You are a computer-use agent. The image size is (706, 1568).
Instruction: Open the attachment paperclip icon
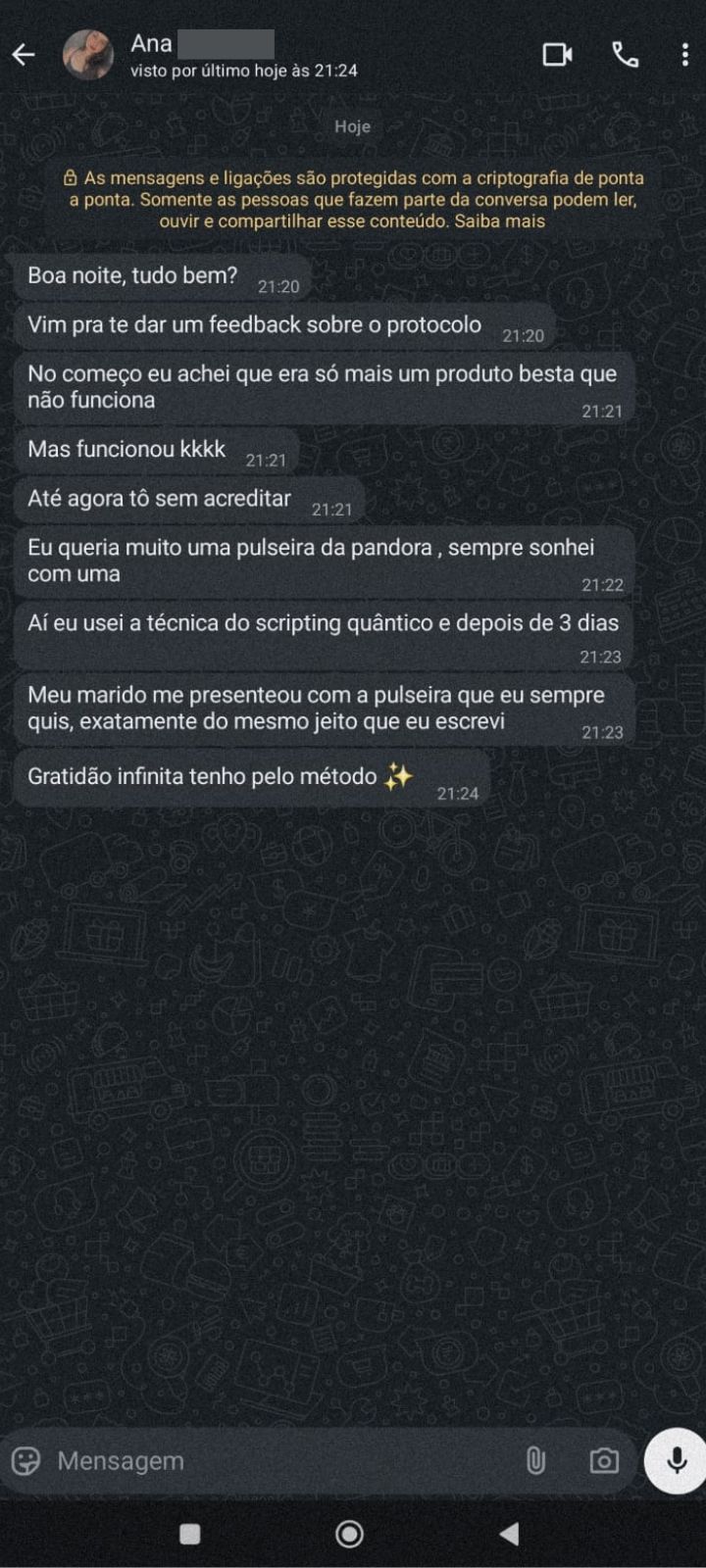coord(535,1459)
